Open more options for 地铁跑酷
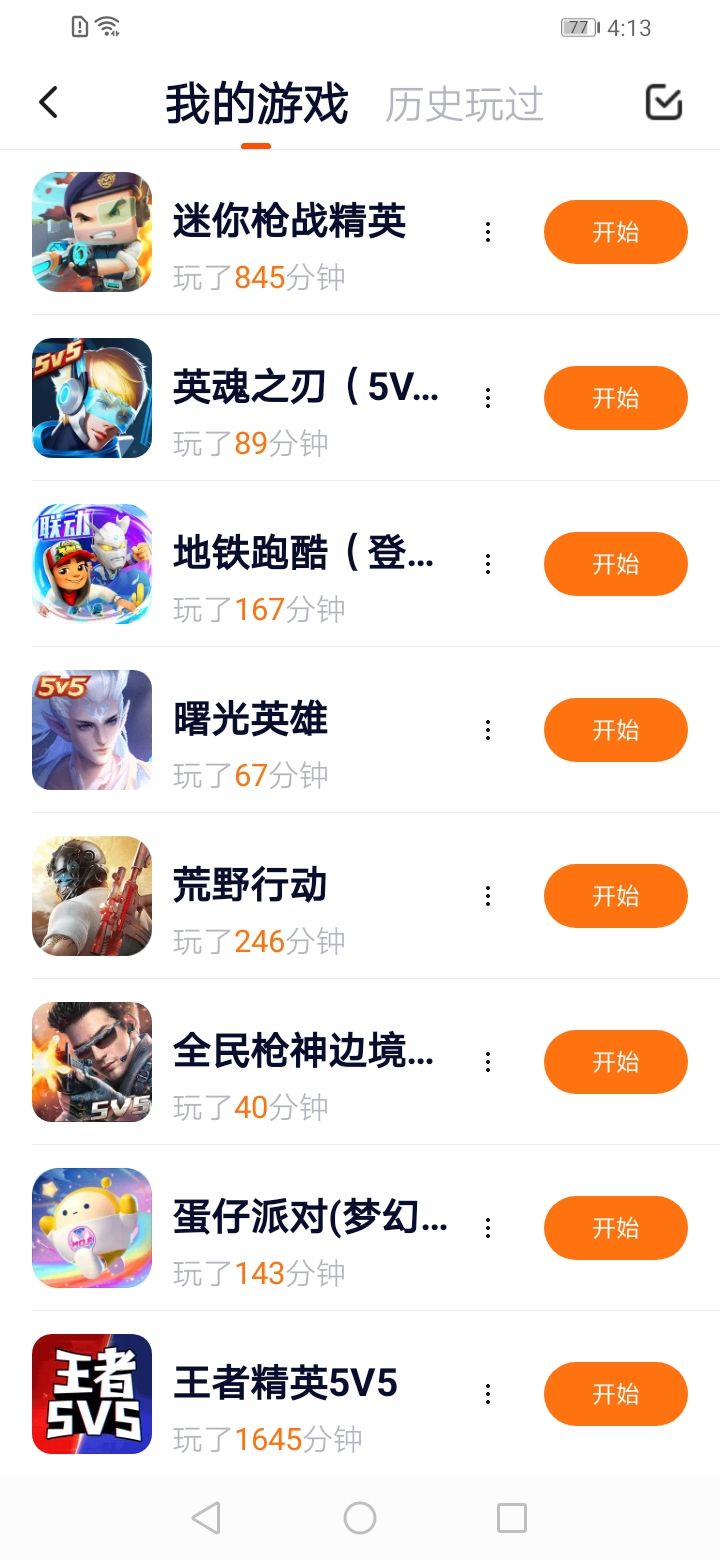 (x=488, y=564)
